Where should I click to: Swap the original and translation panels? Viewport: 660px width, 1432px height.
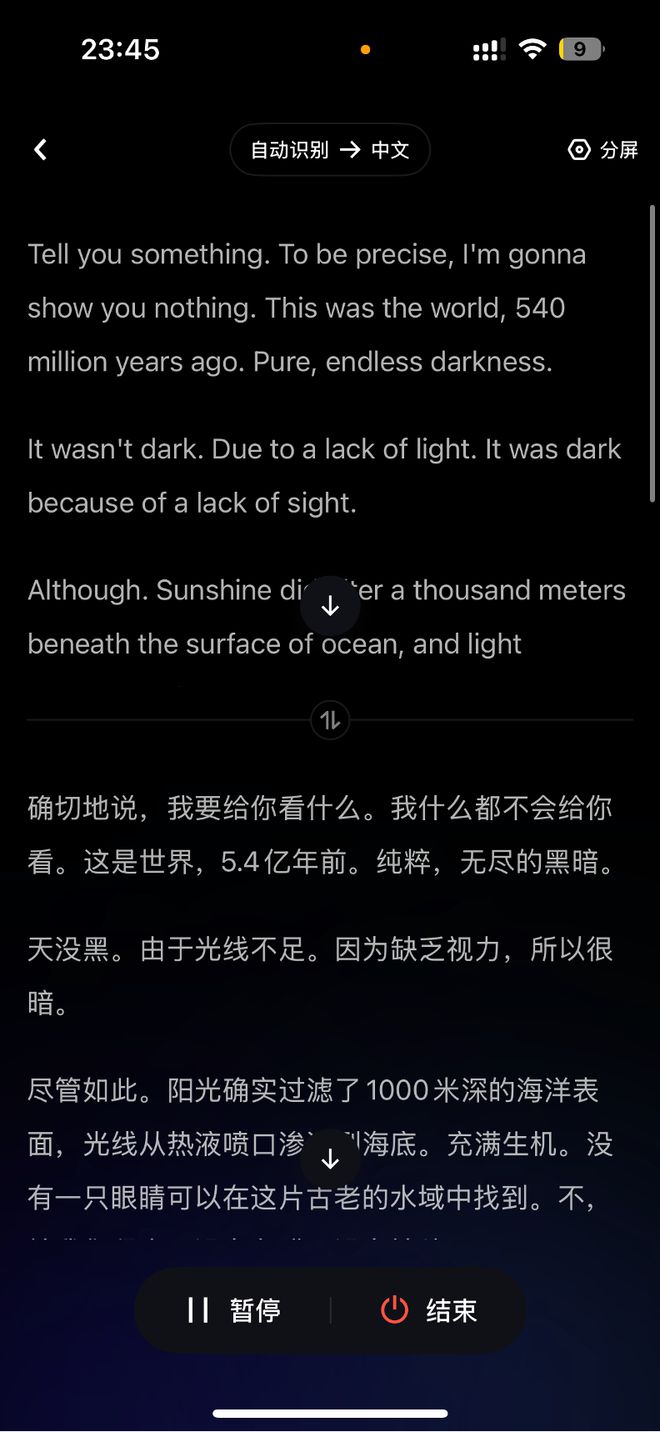coord(330,719)
